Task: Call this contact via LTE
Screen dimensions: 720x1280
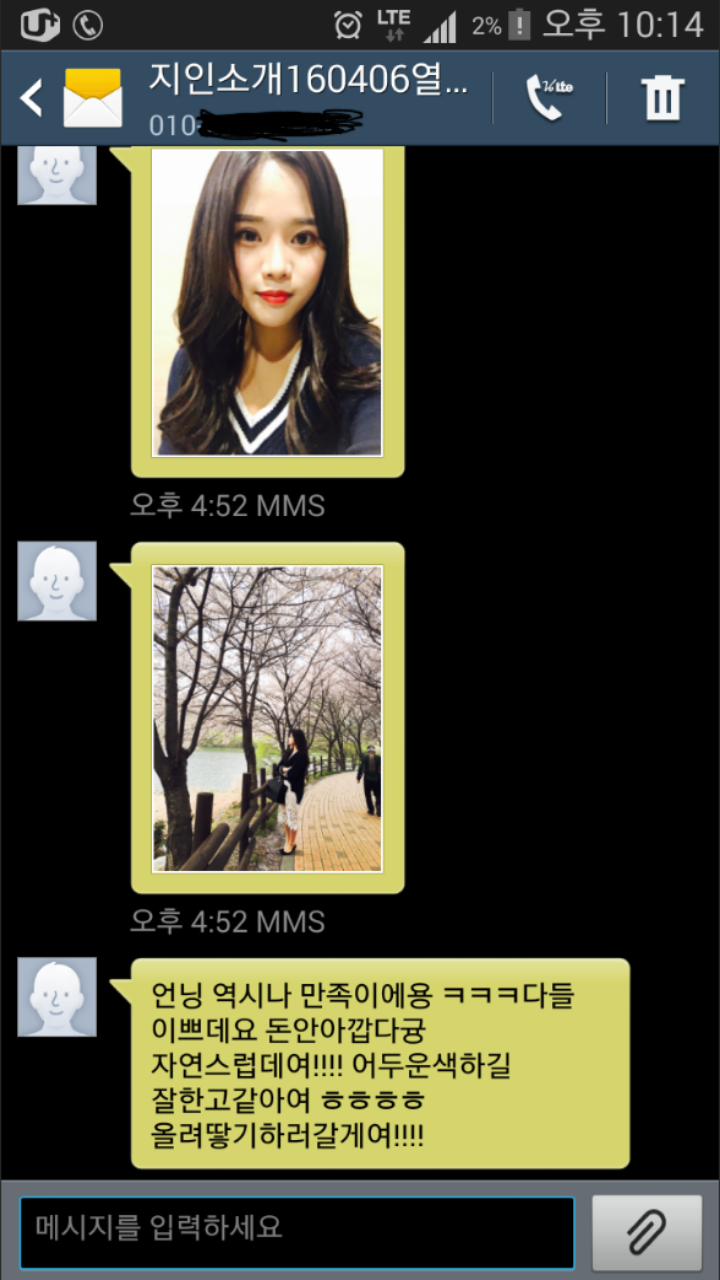Action: click(x=548, y=98)
